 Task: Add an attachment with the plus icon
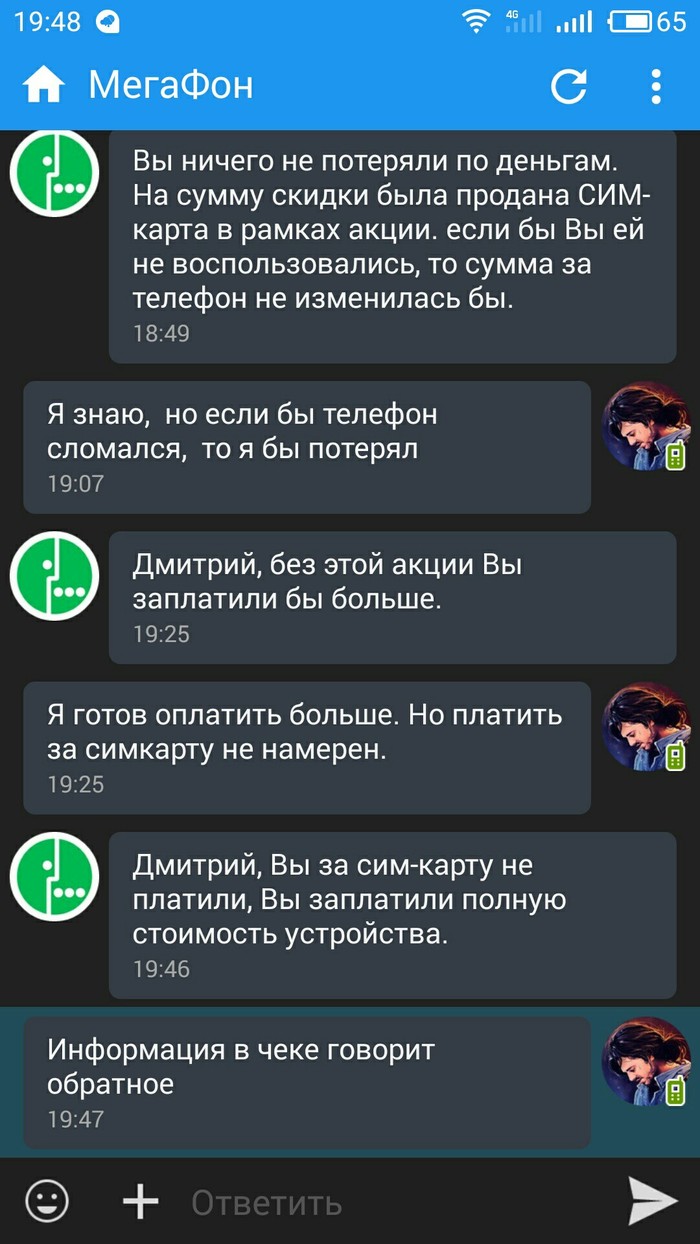click(141, 1201)
